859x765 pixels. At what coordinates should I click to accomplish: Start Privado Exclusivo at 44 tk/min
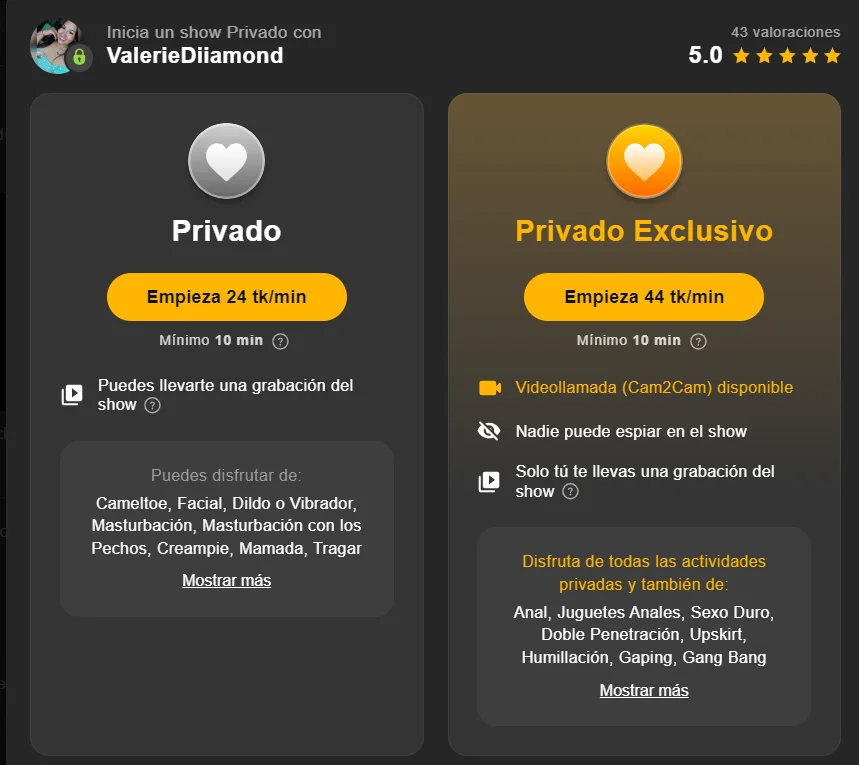click(644, 297)
